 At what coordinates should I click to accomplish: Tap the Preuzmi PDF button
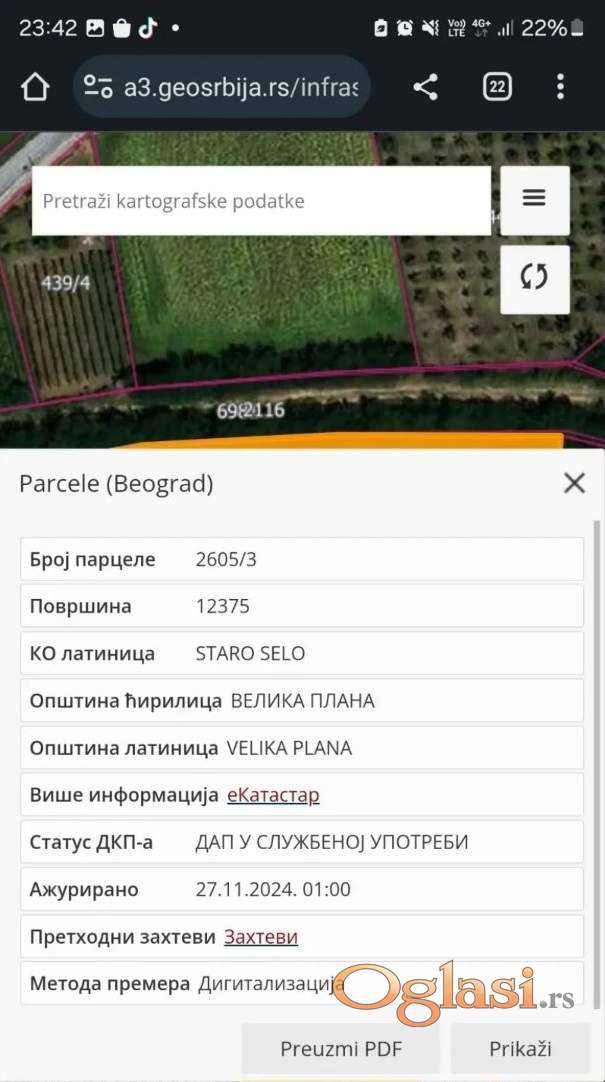341,1049
